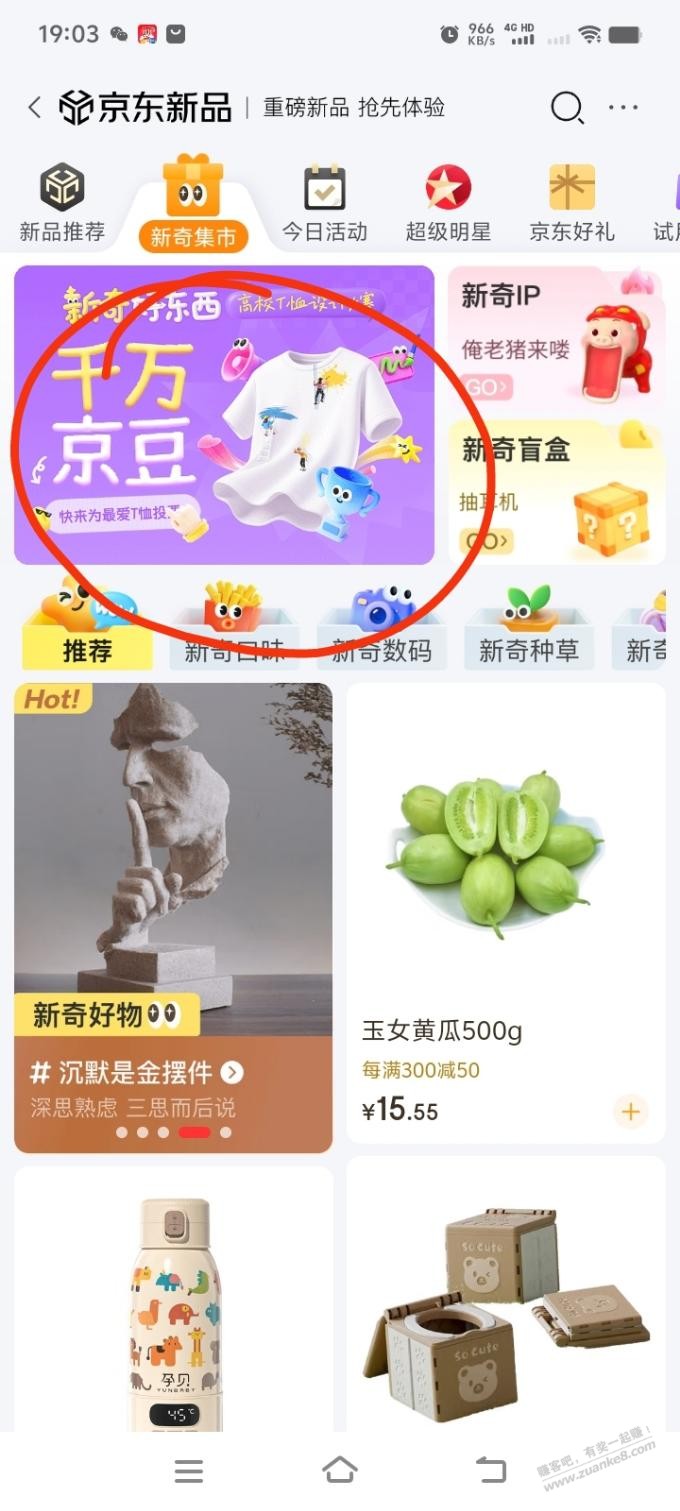Open the 新奇IP card
This screenshot has height=1511, width=680.
(x=556, y=338)
